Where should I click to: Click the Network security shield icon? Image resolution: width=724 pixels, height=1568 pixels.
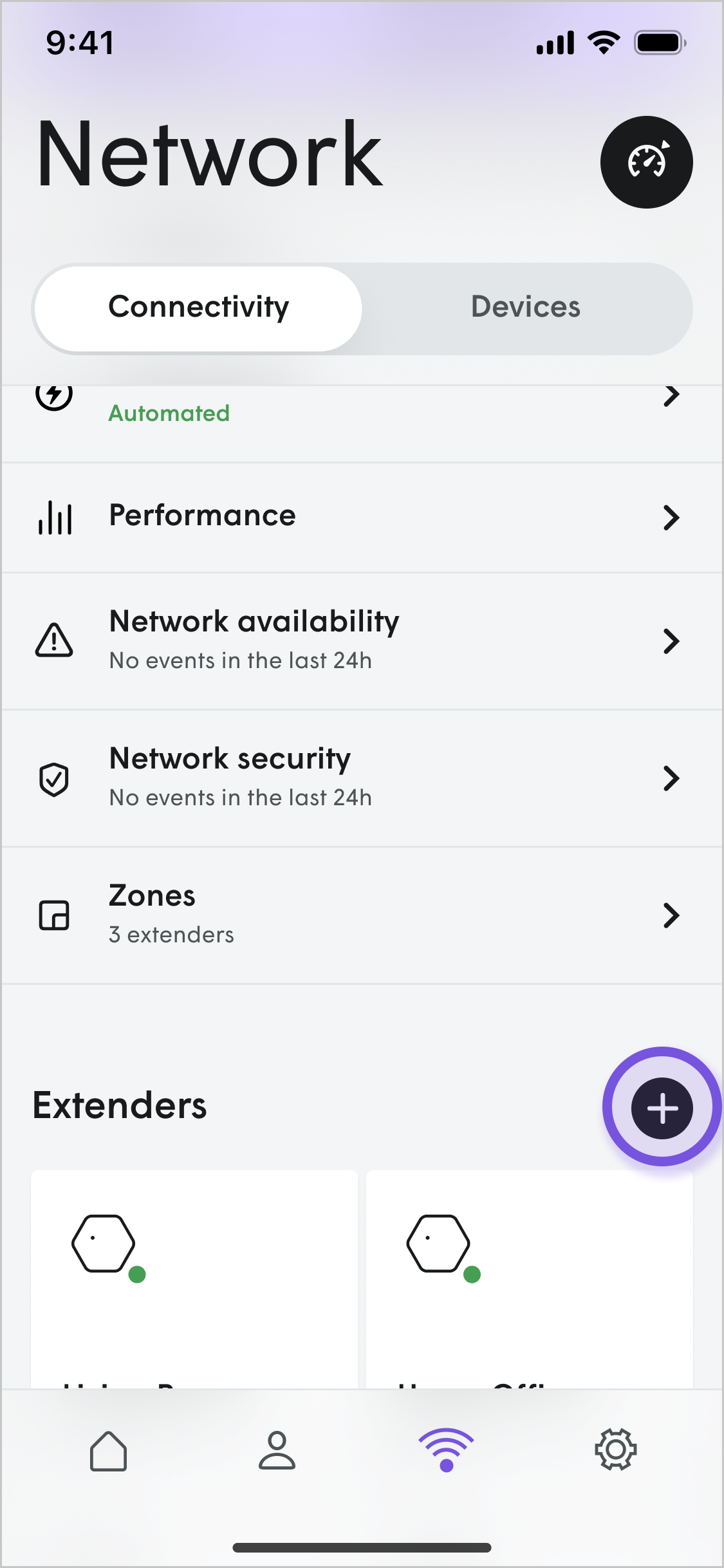click(54, 778)
